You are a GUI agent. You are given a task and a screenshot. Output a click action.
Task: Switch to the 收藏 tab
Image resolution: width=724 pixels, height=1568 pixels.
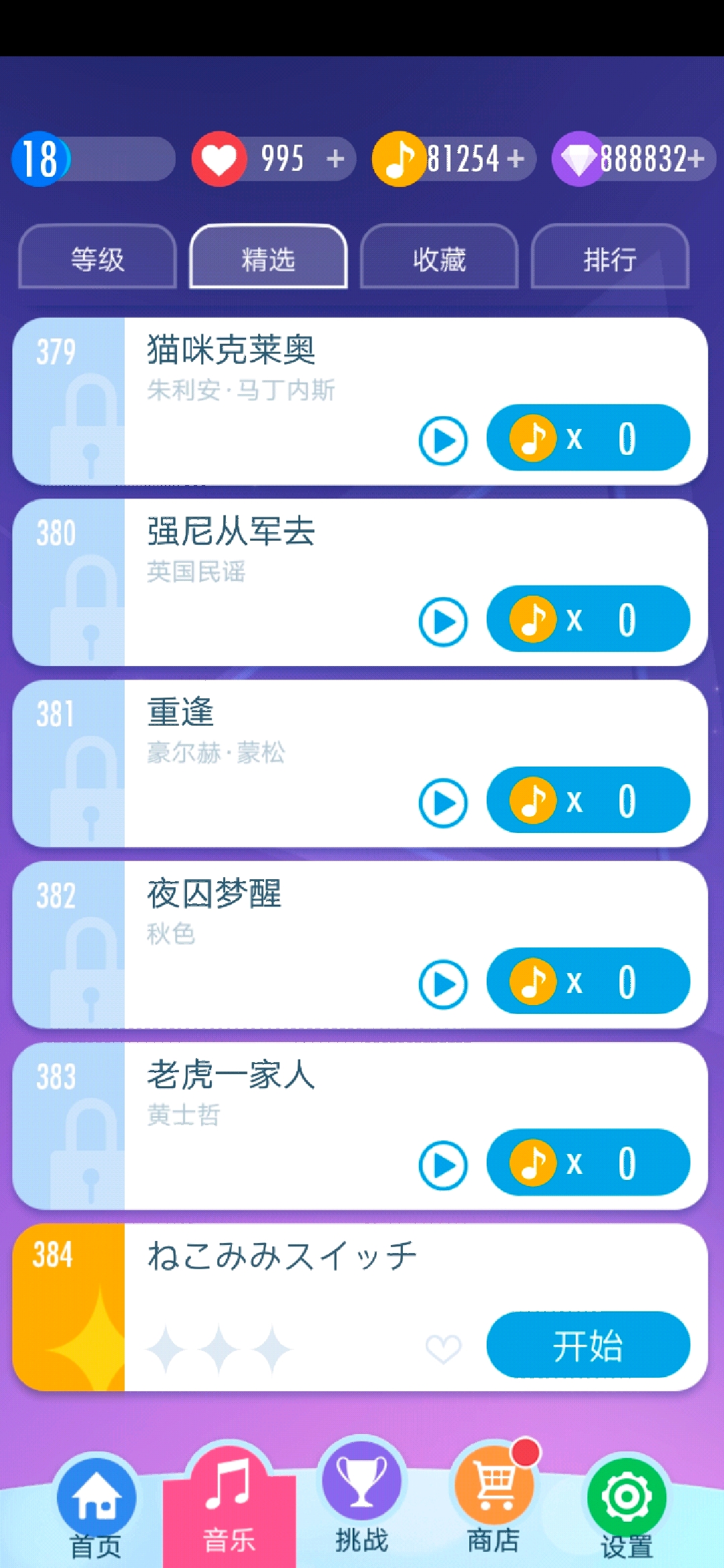point(439,258)
